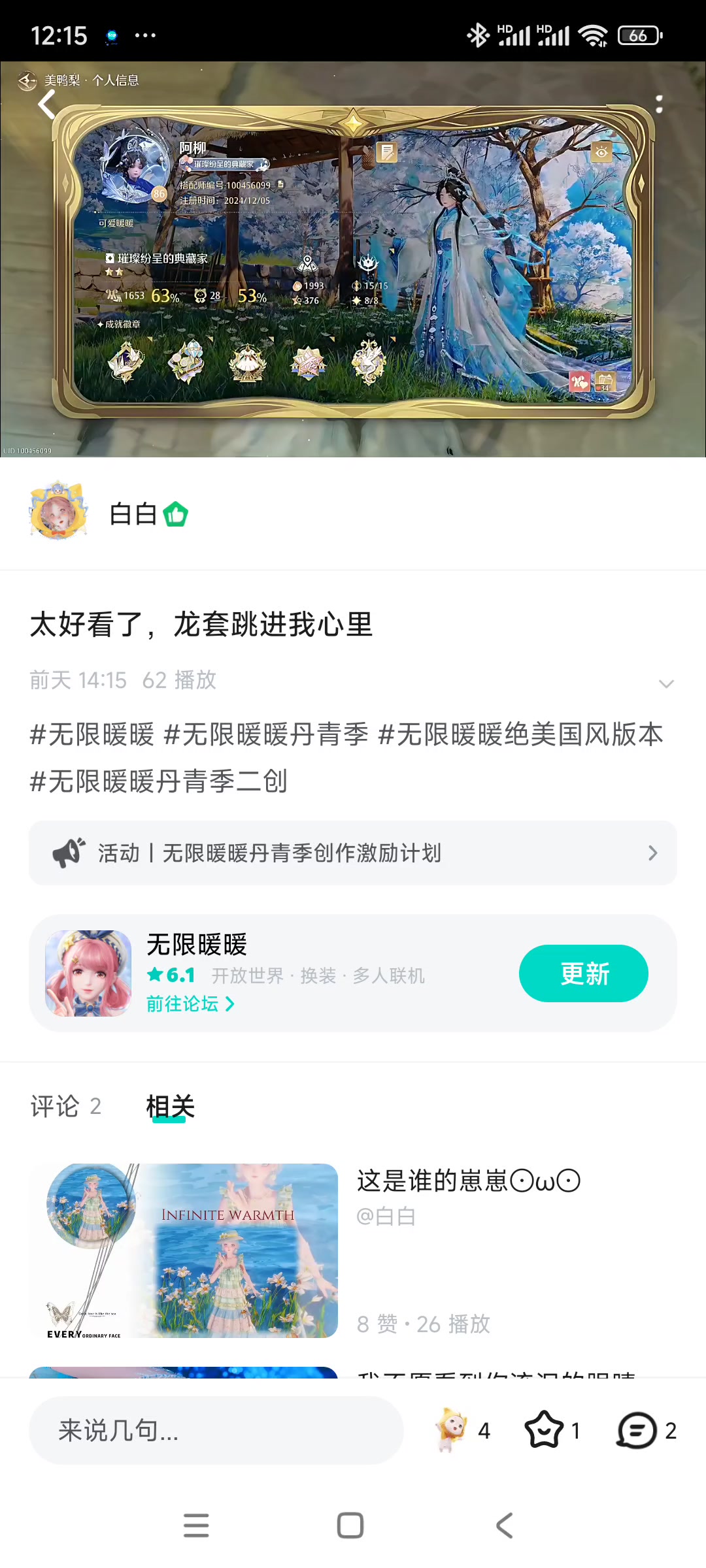The height and width of the screenshot is (1568, 706).
Task: Open hashtag #无限暖暖丹青季二创
Action: pyautogui.click(x=159, y=781)
